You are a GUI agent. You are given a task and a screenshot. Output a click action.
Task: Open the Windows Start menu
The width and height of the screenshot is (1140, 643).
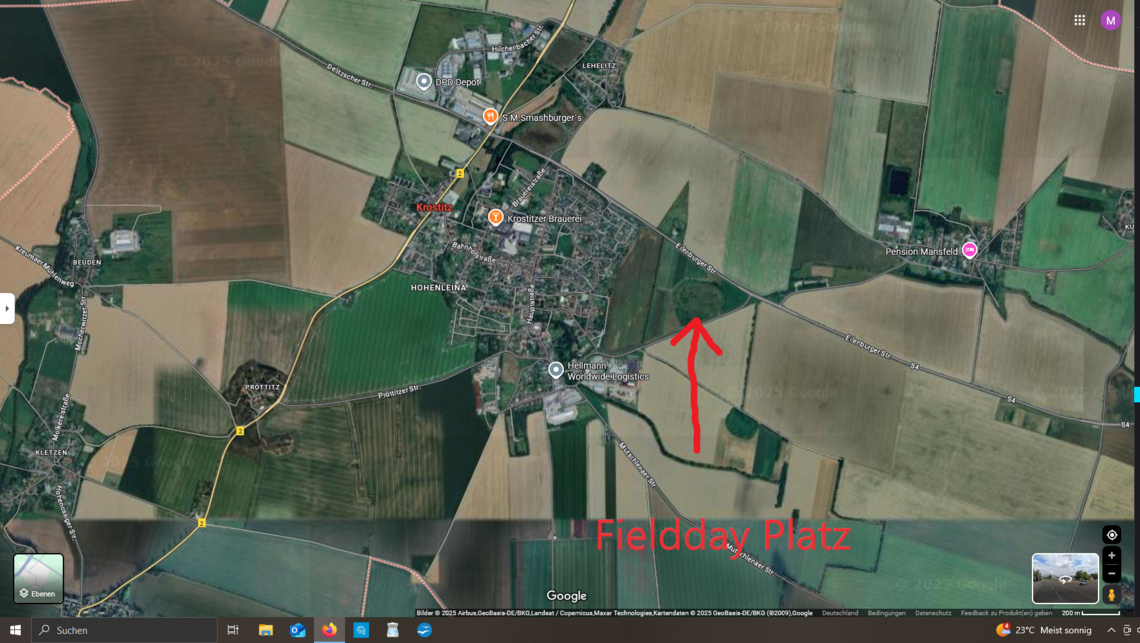15,630
